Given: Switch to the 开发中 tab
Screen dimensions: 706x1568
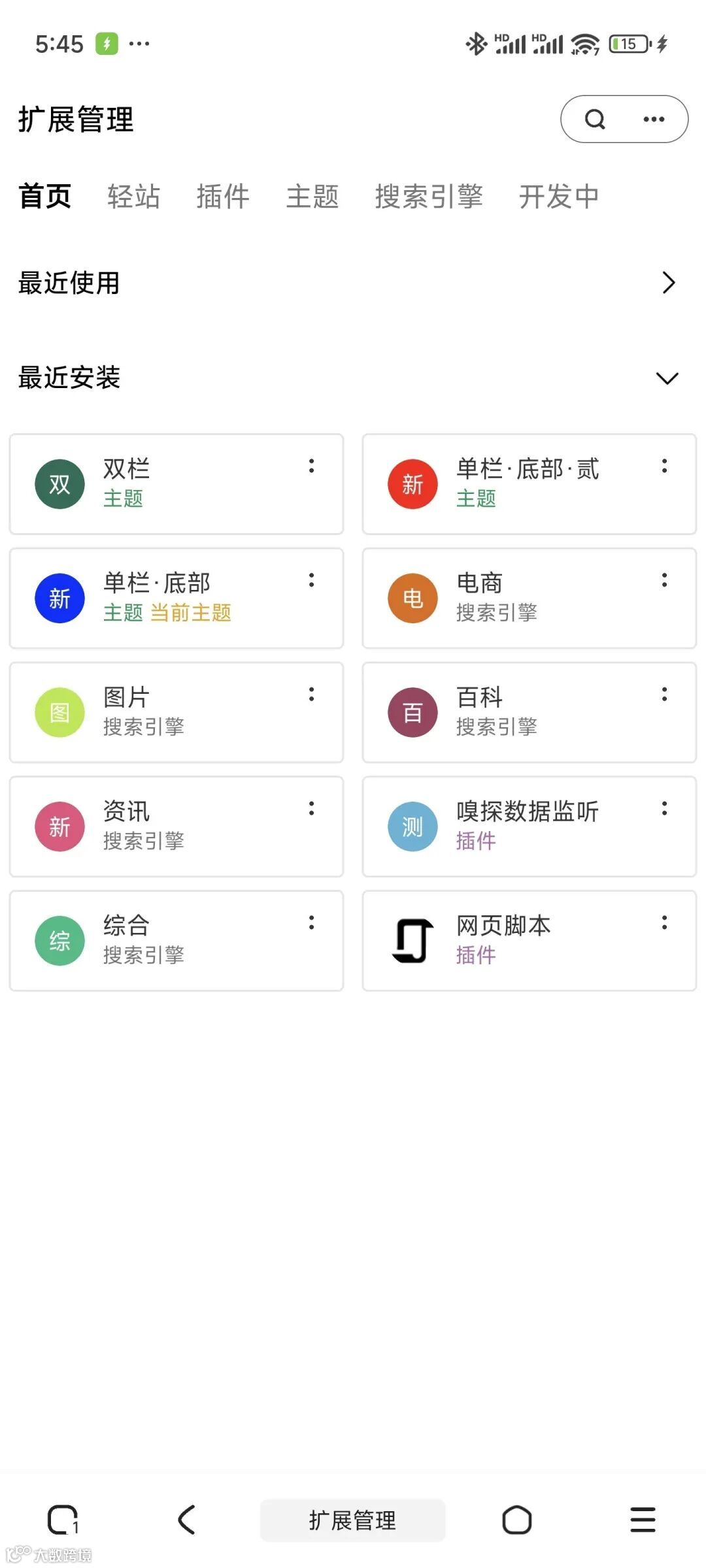Looking at the screenshot, I should click(x=559, y=196).
